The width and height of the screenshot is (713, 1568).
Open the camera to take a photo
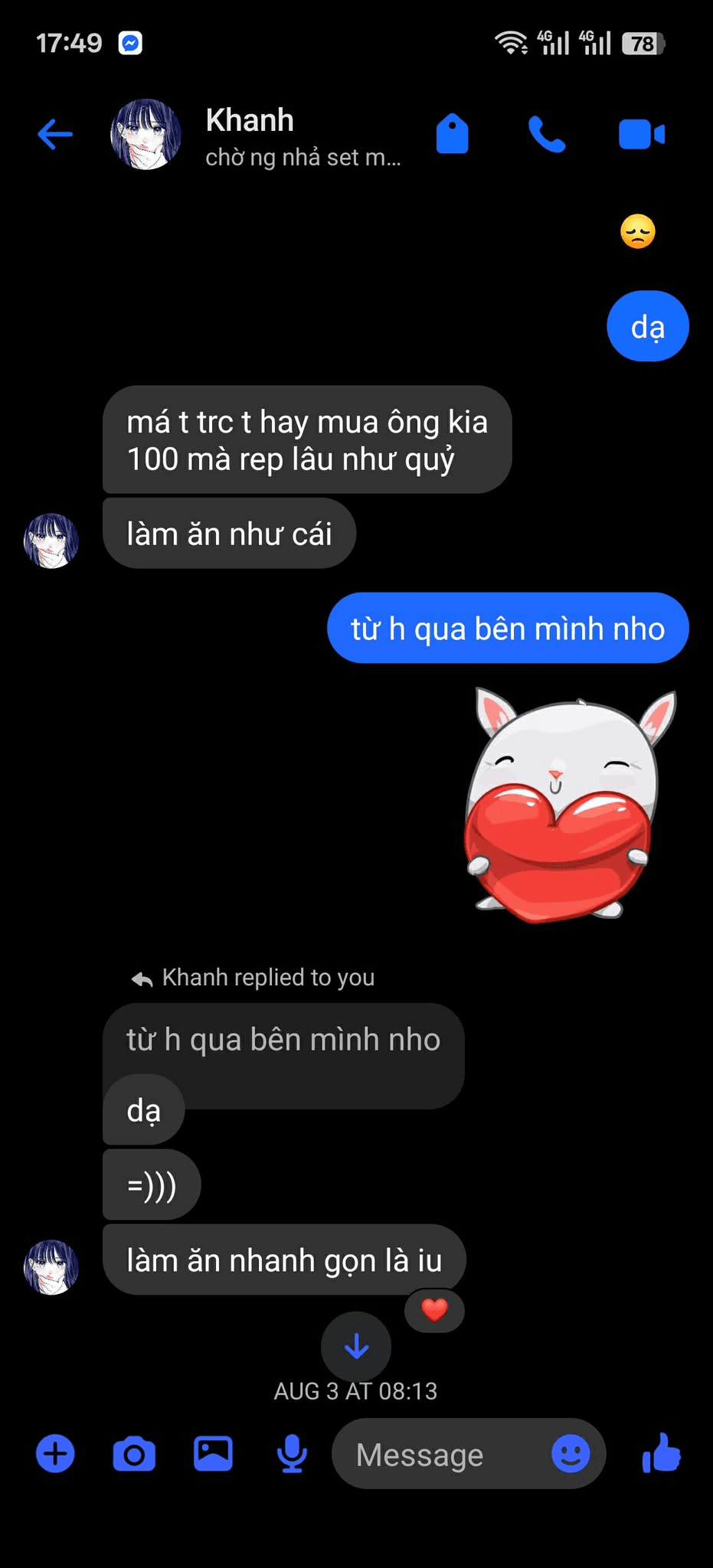click(x=133, y=1454)
